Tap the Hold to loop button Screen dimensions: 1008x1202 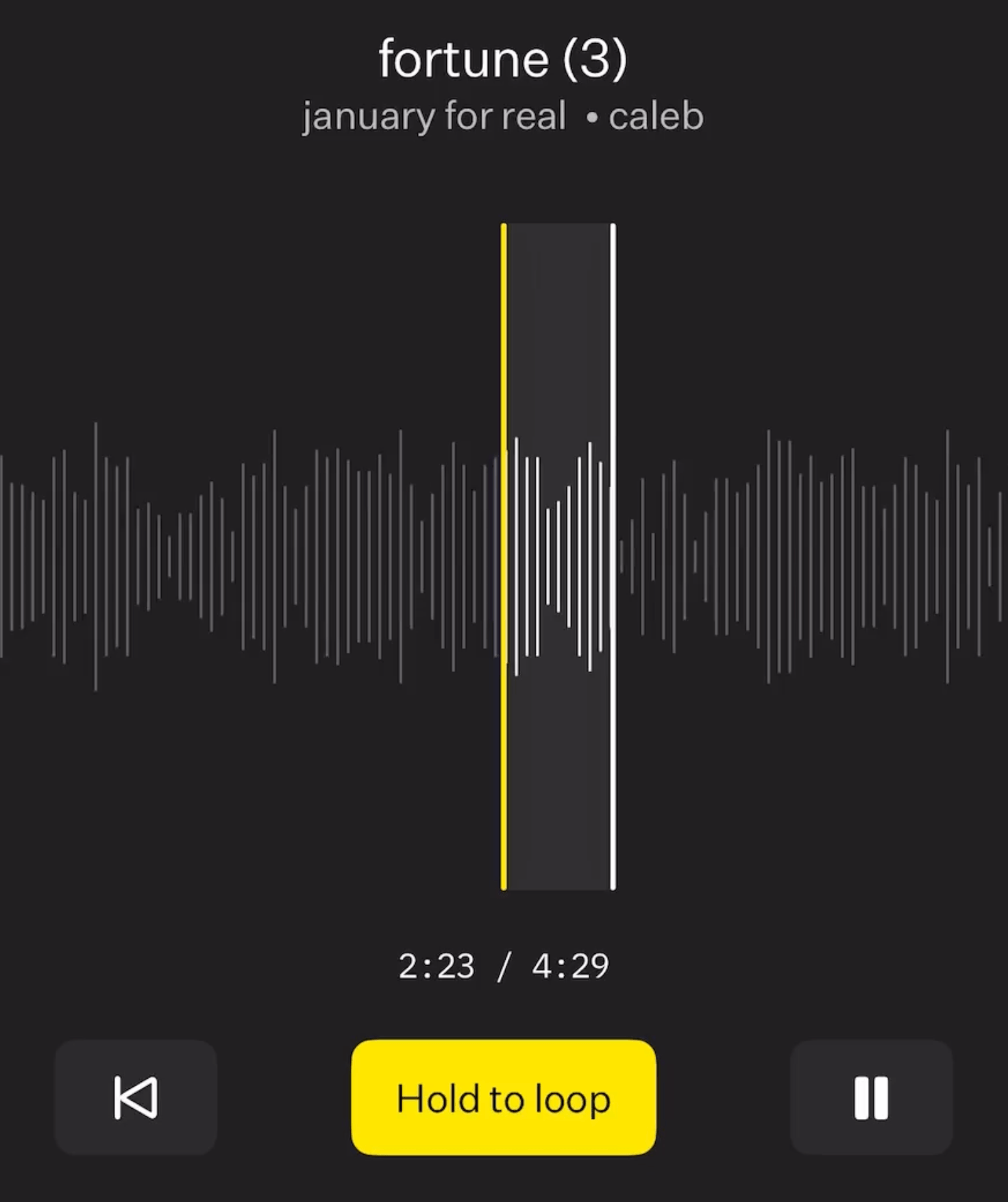click(x=503, y=1097)
